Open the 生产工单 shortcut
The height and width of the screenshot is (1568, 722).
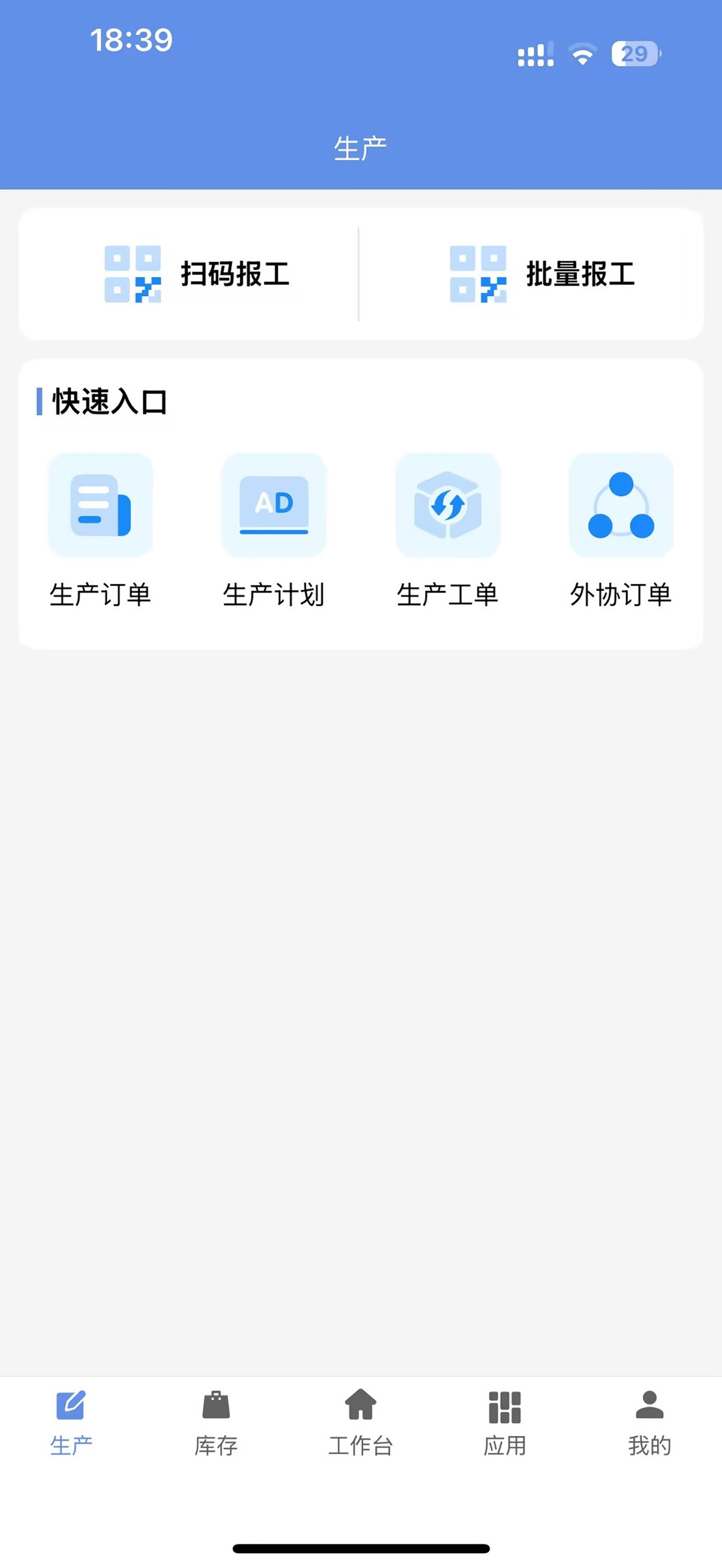pyautogui.click(x=447, y=531)
